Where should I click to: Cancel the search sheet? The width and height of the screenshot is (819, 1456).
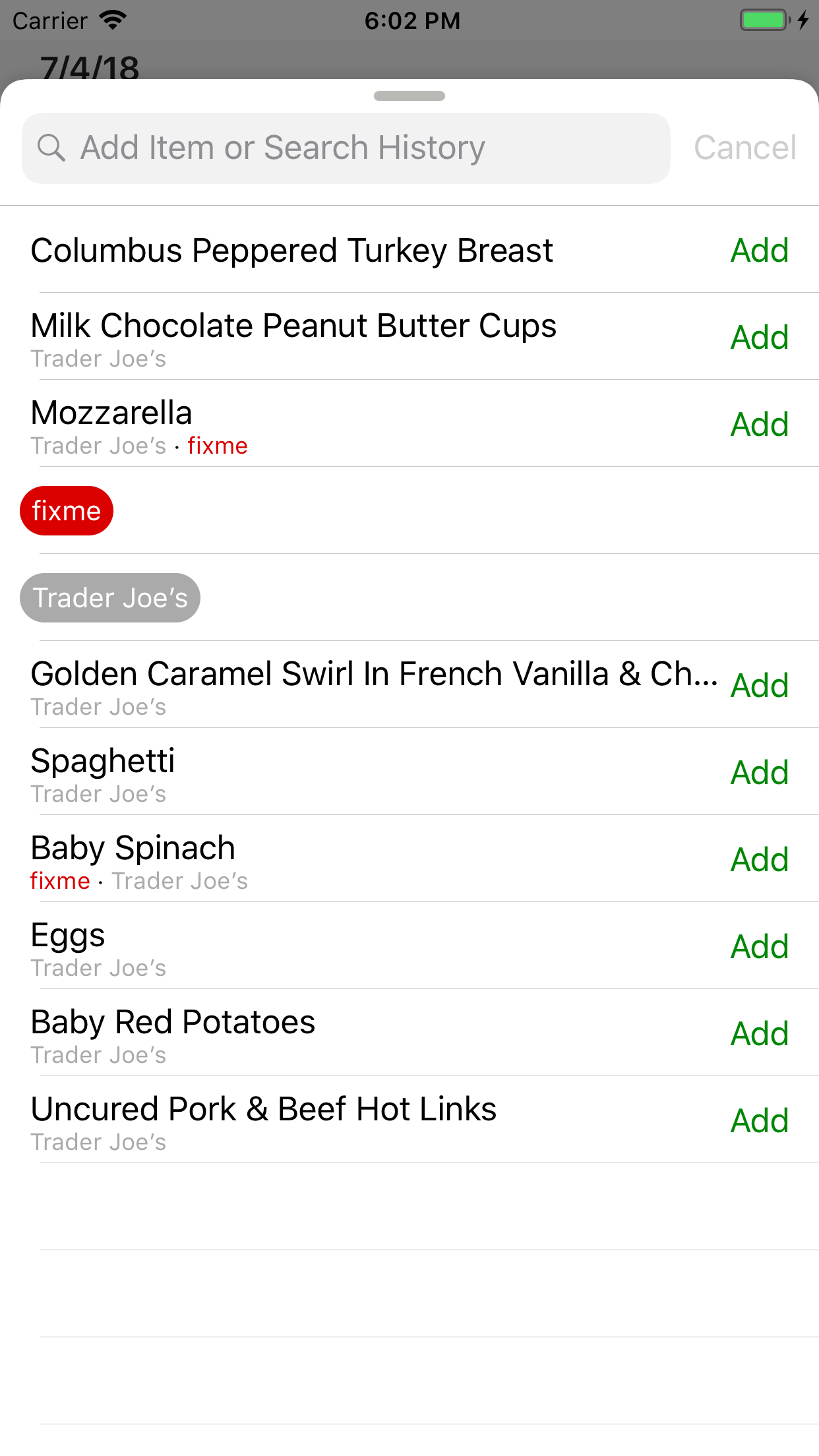click(745, 148)
